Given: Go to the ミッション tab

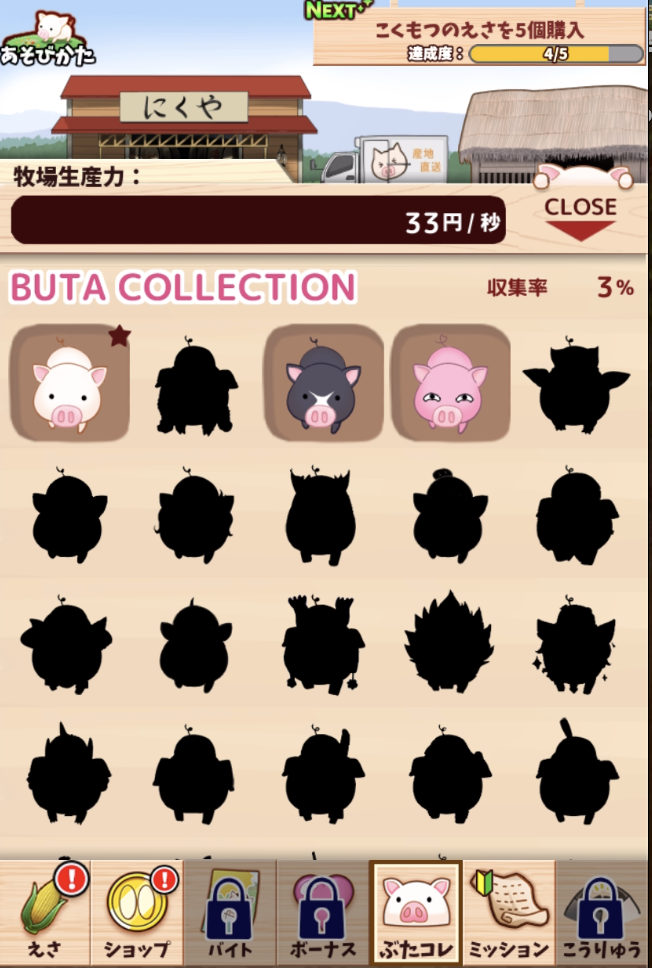Looking at the screenshot, I should pyautogui.click(x=509, y=912).
